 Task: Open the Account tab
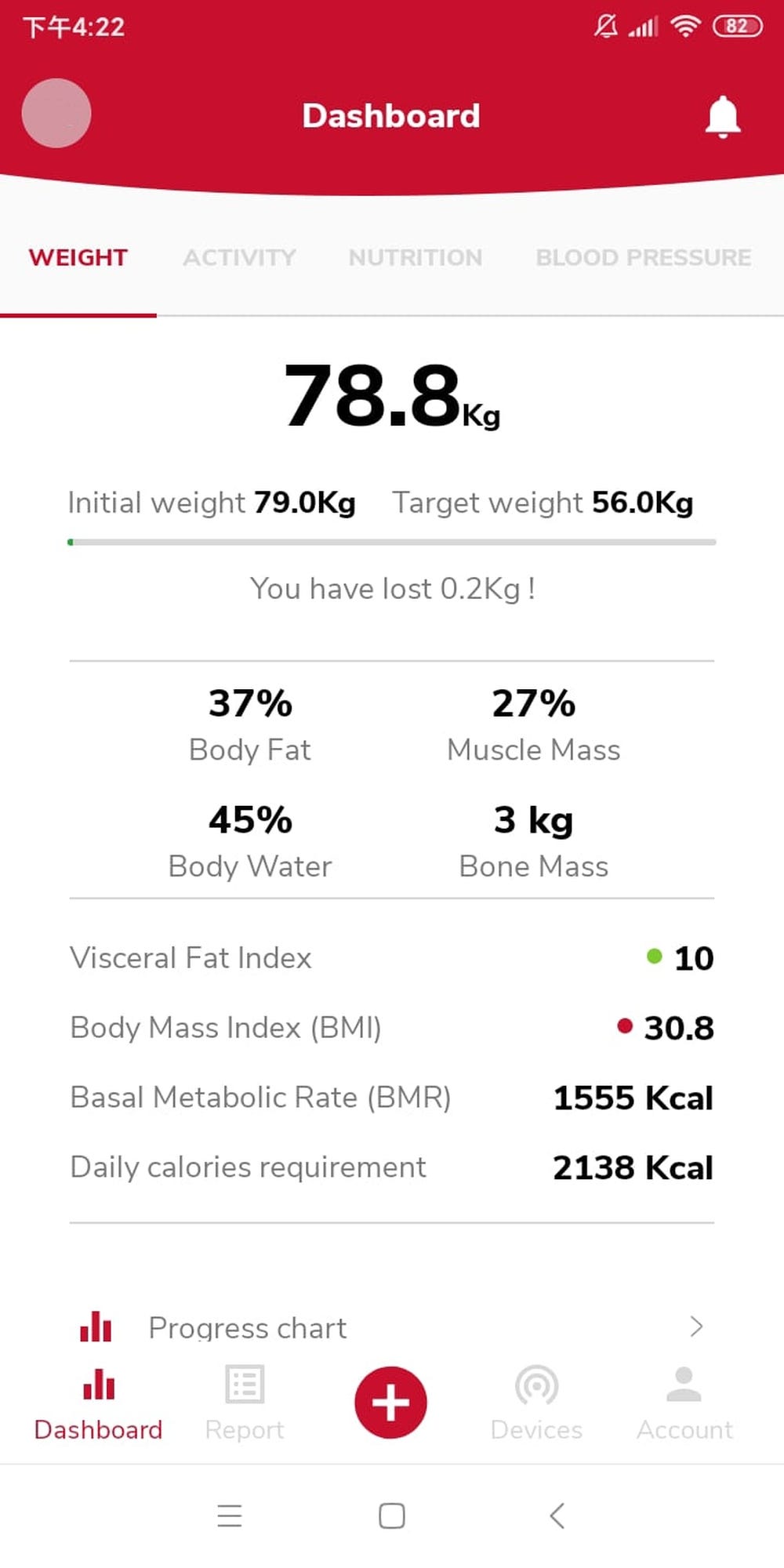coord(684,1403)
